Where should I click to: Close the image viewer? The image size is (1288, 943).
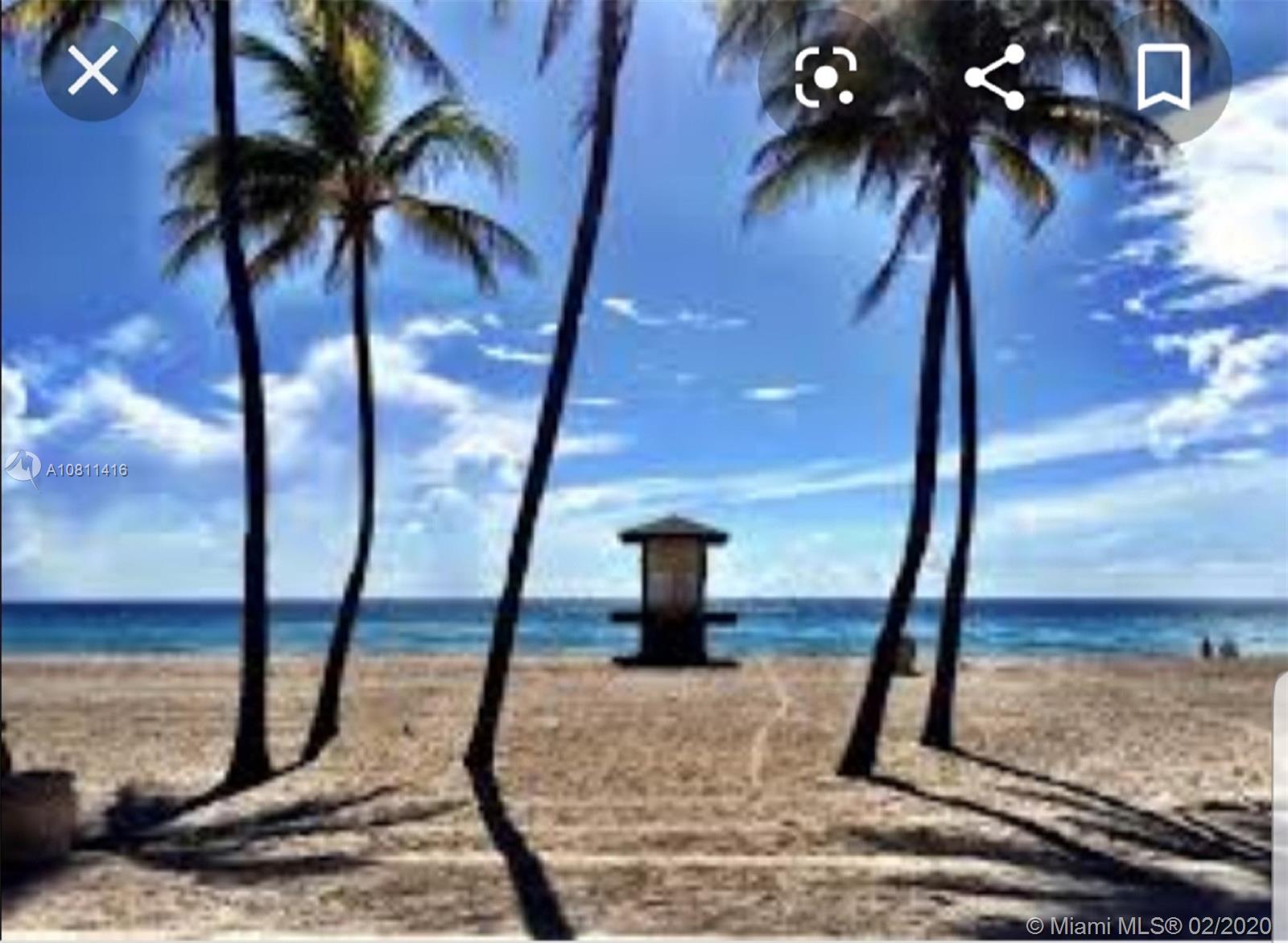click(92, 71)
